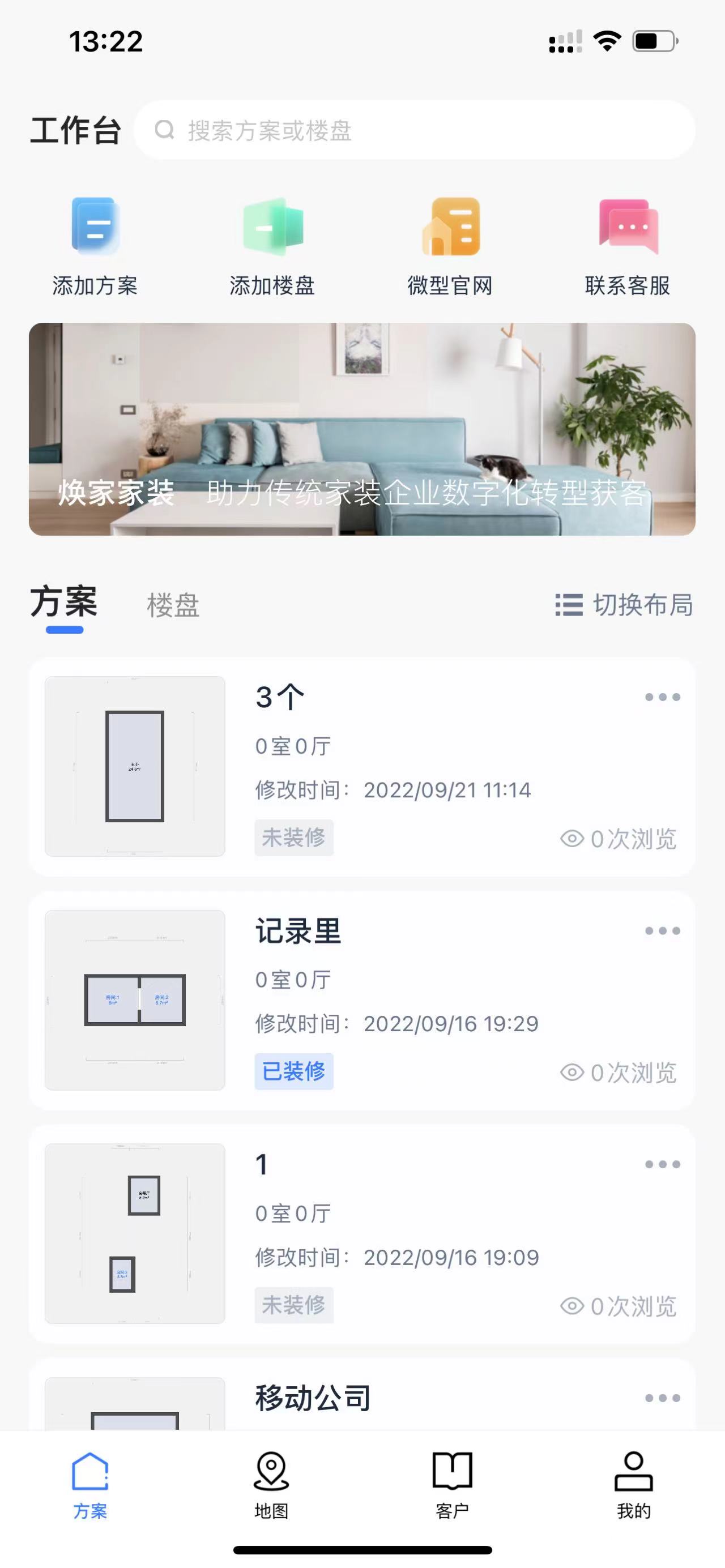Image resolution: width=725 pixels, height=1568 pixels.
Task: Switch to the 楼盘 tab
Action: (173, 605)
